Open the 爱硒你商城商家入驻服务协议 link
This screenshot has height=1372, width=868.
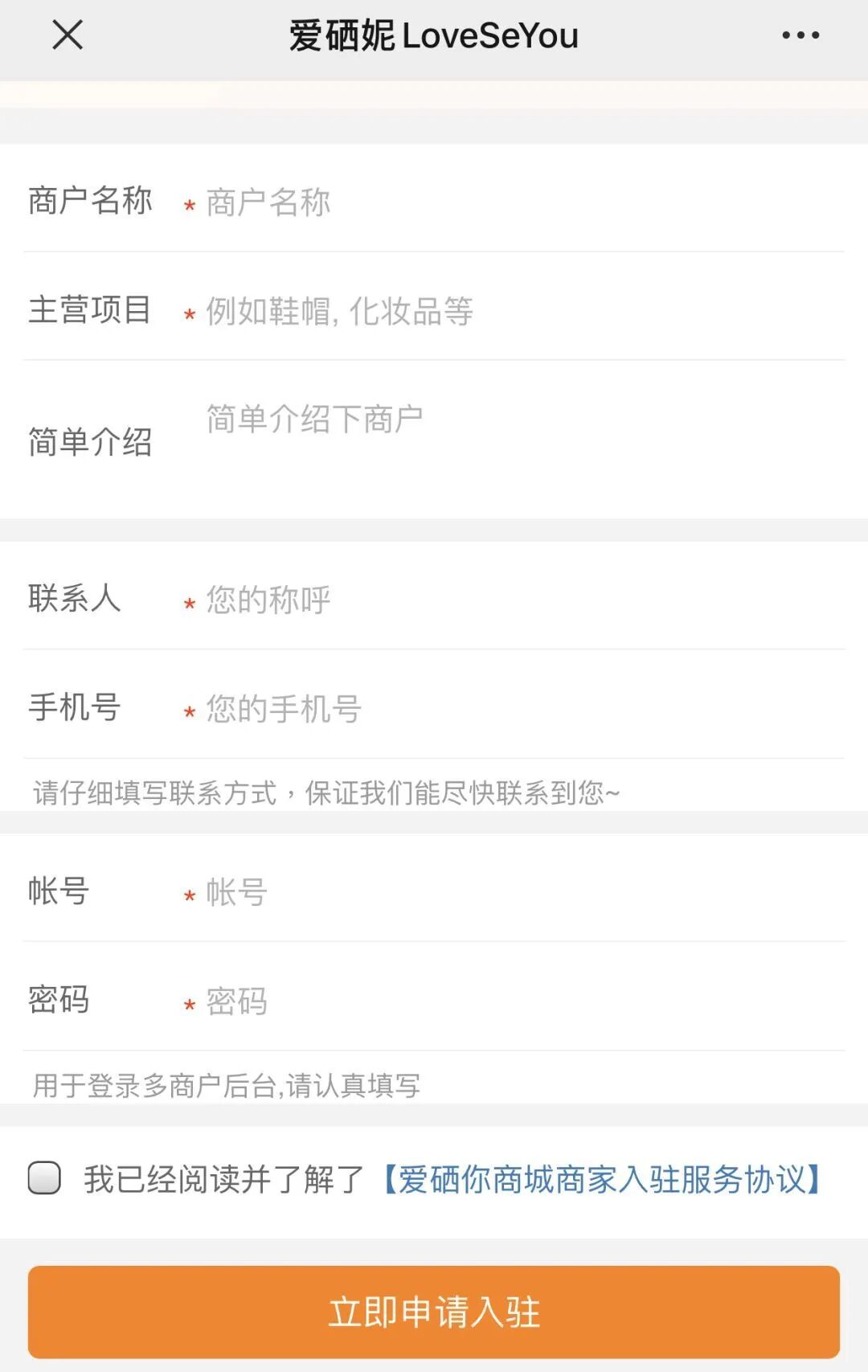[x=601, y=1180]
